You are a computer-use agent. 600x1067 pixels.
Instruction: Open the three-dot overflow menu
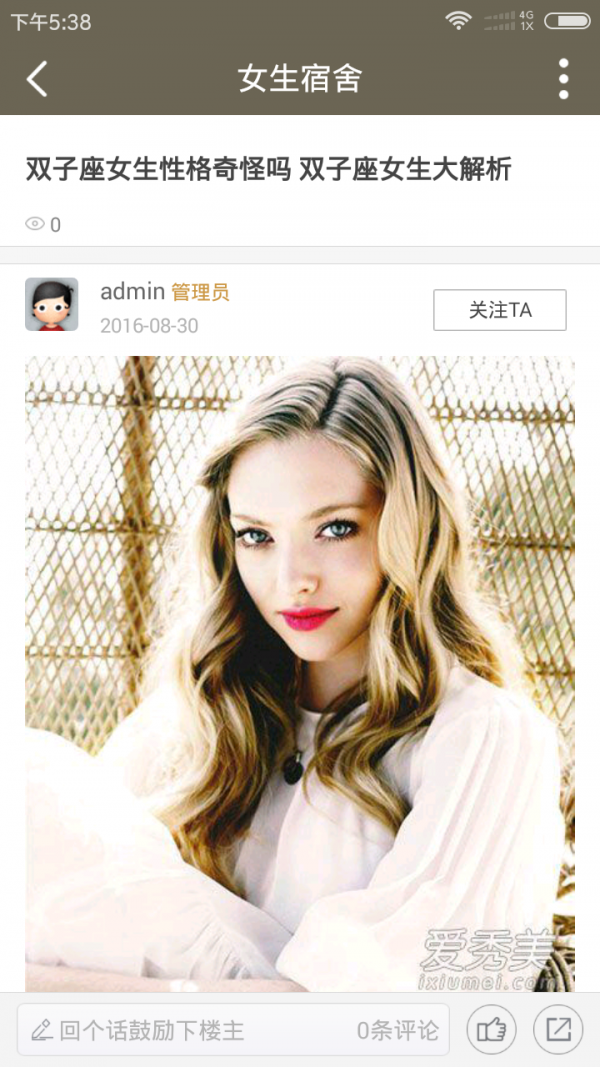pos(563,78)
